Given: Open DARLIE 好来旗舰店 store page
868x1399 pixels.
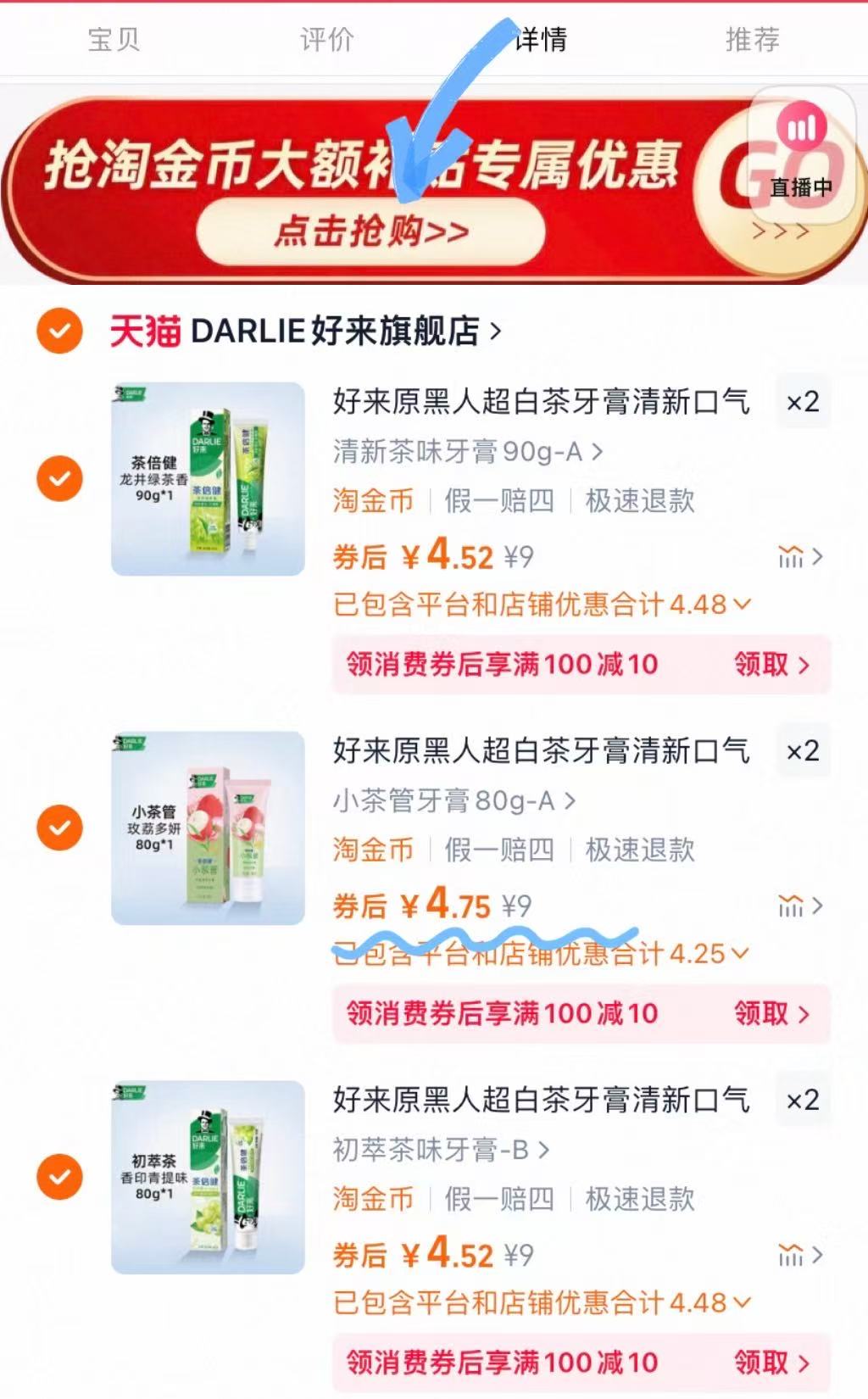Looking at the screenshot, I should [x=339, y=332].
